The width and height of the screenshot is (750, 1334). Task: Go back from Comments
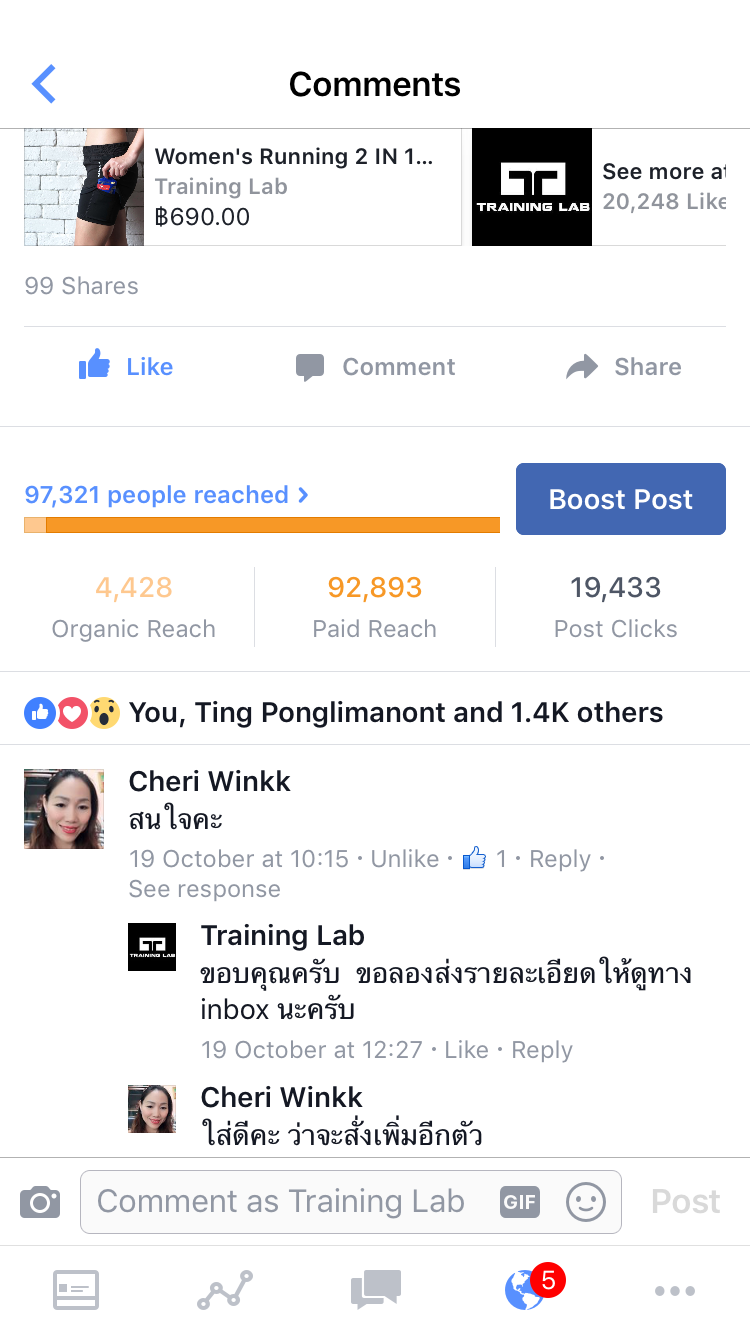coord(44,84)
